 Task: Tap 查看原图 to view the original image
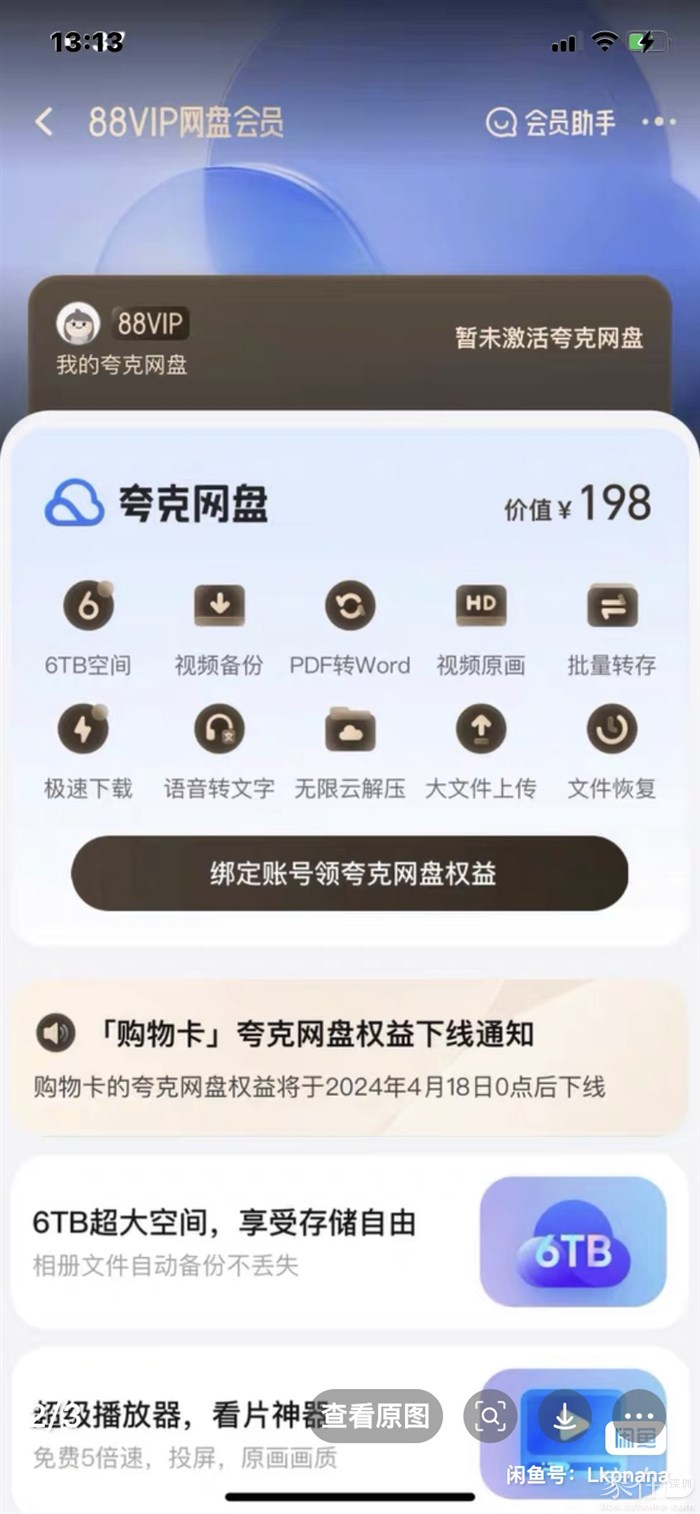pos(375,1416)
